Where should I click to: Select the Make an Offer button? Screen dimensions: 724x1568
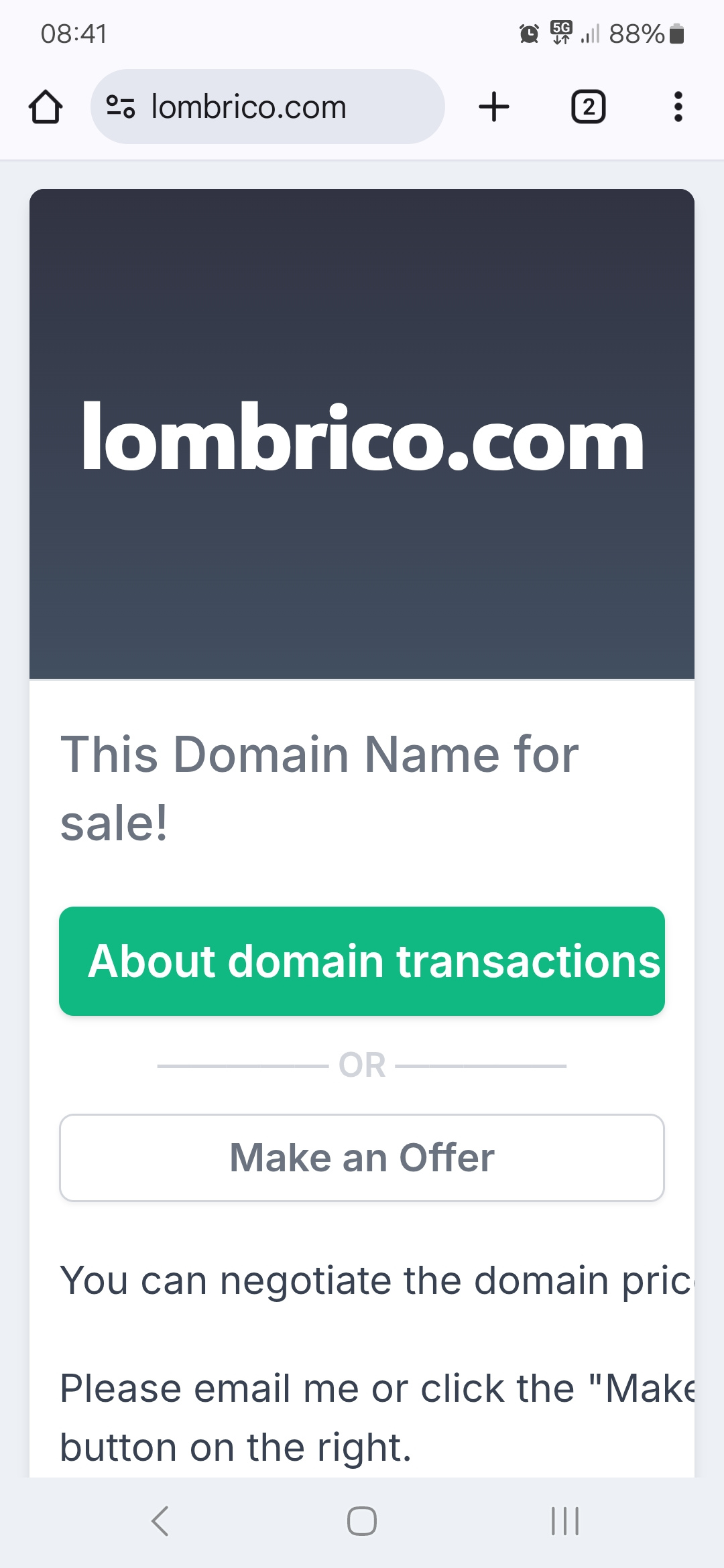362,1158
